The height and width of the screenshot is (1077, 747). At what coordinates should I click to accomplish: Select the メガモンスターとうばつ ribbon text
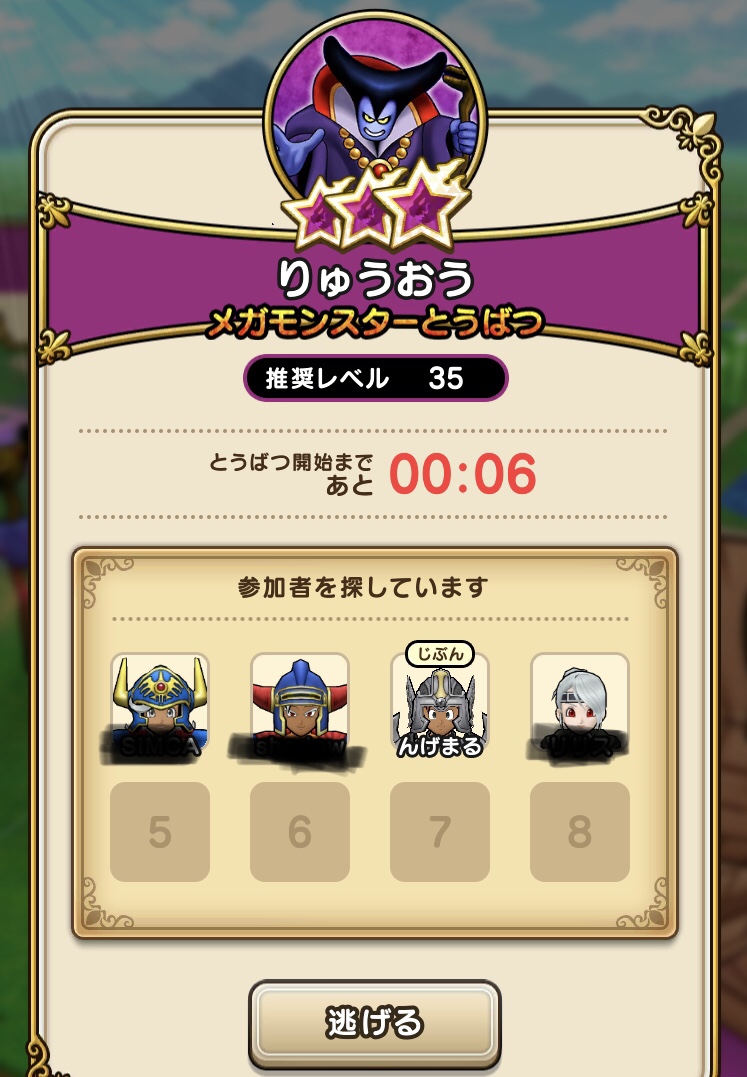(x=373, y=318)
